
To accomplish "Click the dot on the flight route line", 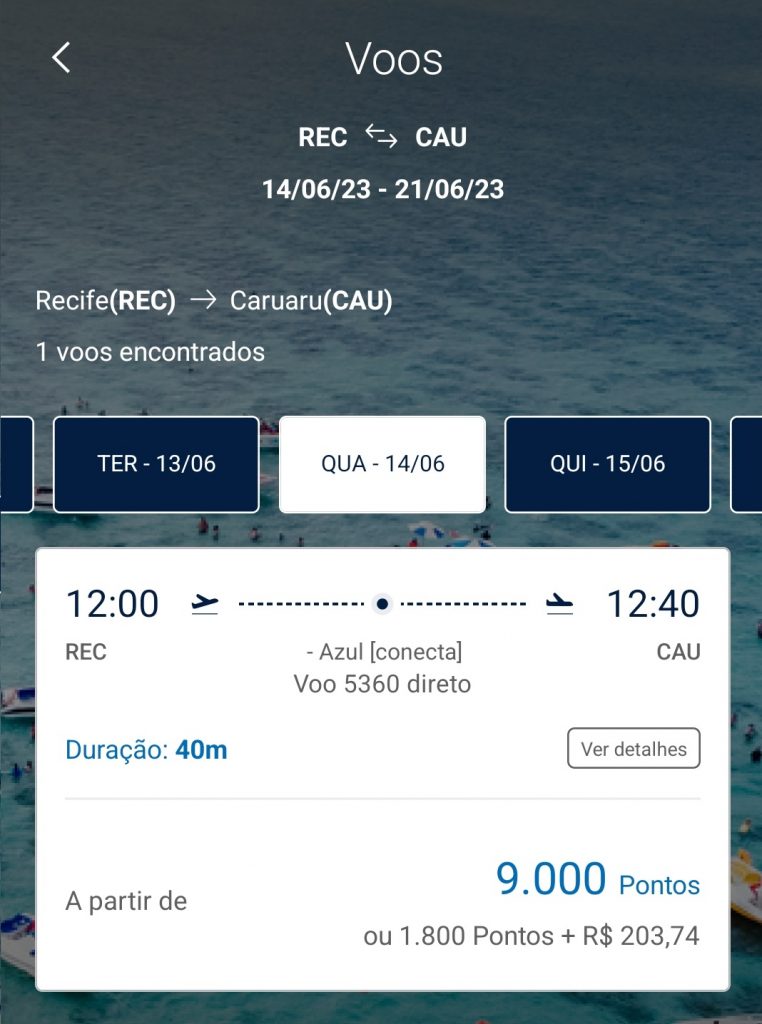I will (x=382, y=603).
